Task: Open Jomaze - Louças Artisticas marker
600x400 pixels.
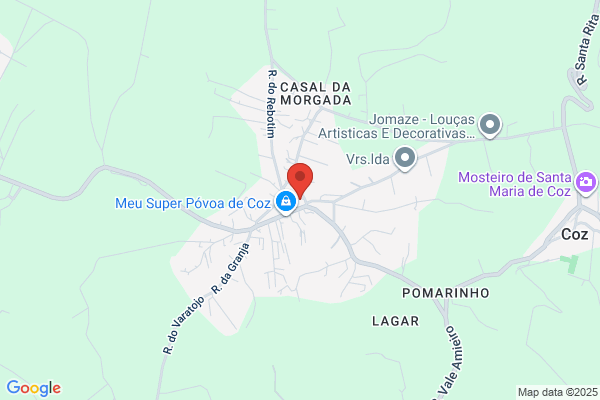Action: 490,125
